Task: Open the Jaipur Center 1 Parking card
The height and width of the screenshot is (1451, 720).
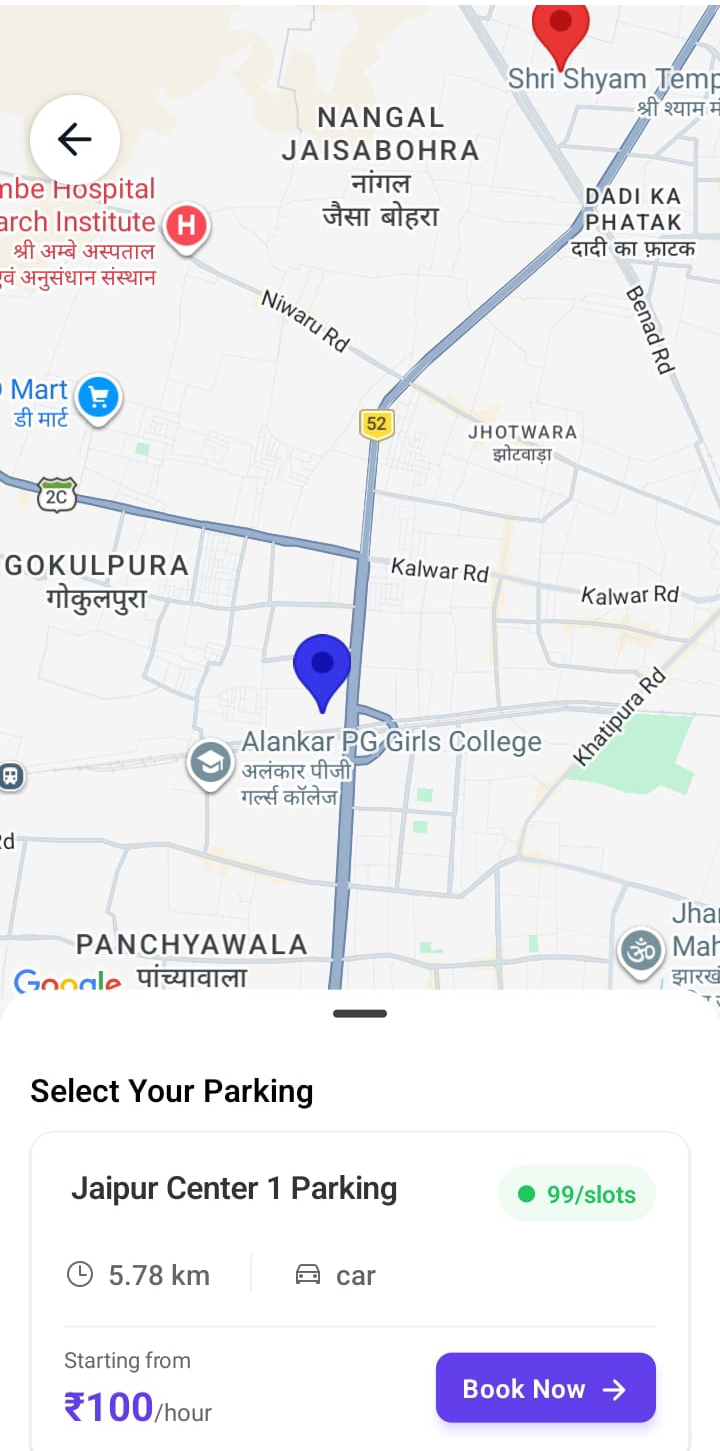Action: coord(234,1189)
